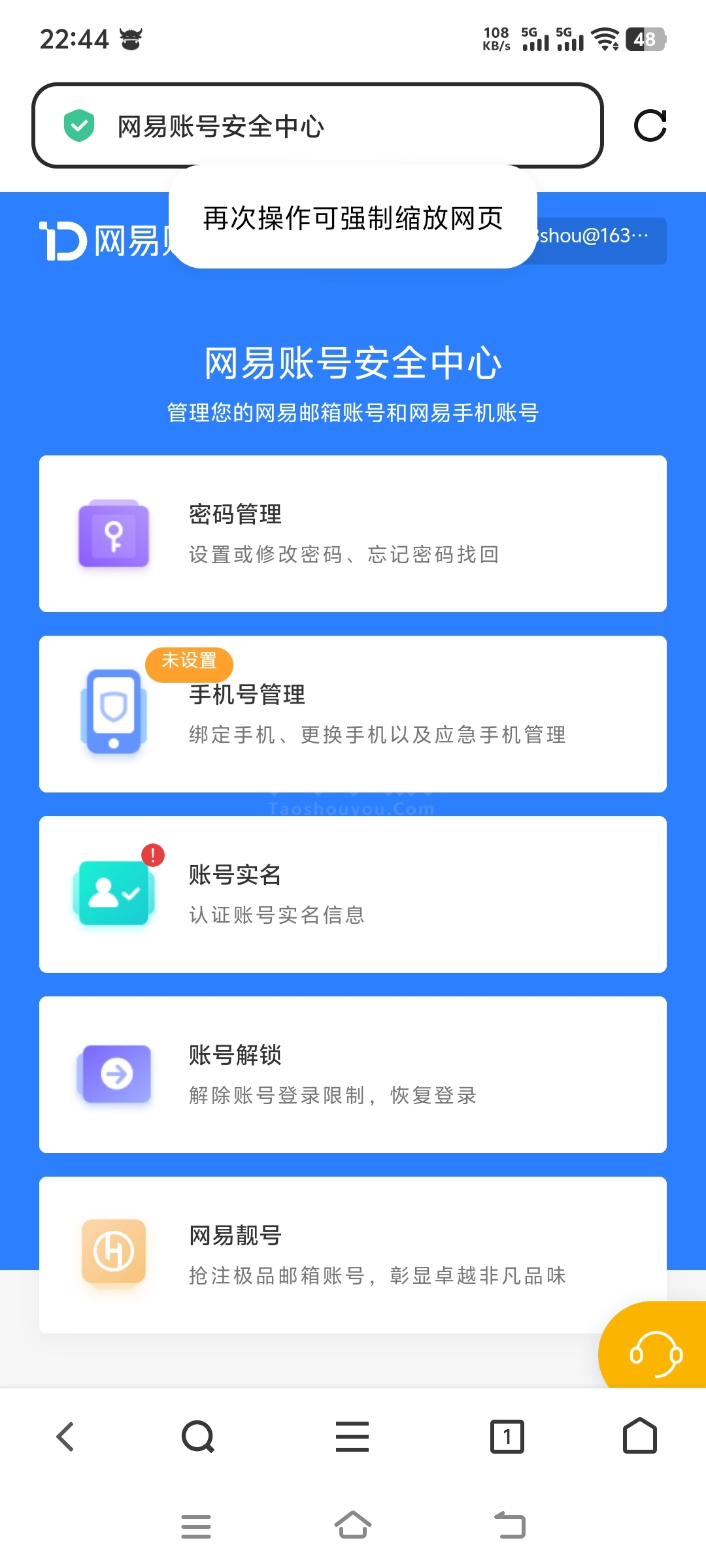
Task: Open 密码管理 password management card
Action: [x=353, y=534]
